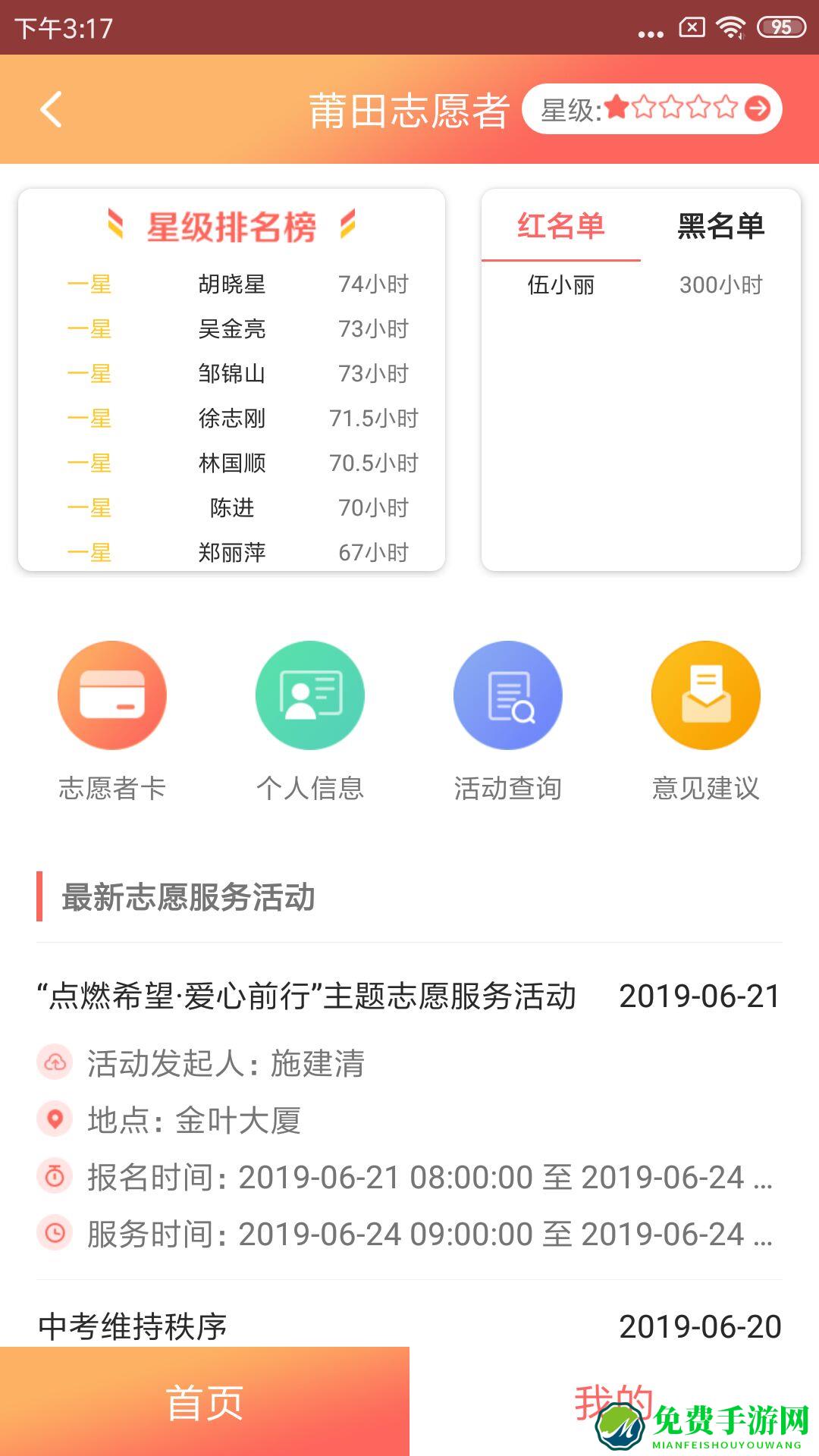Switch to the 红名单 red list tab
Screen dimensions: 819x1456
coord(561,224)
